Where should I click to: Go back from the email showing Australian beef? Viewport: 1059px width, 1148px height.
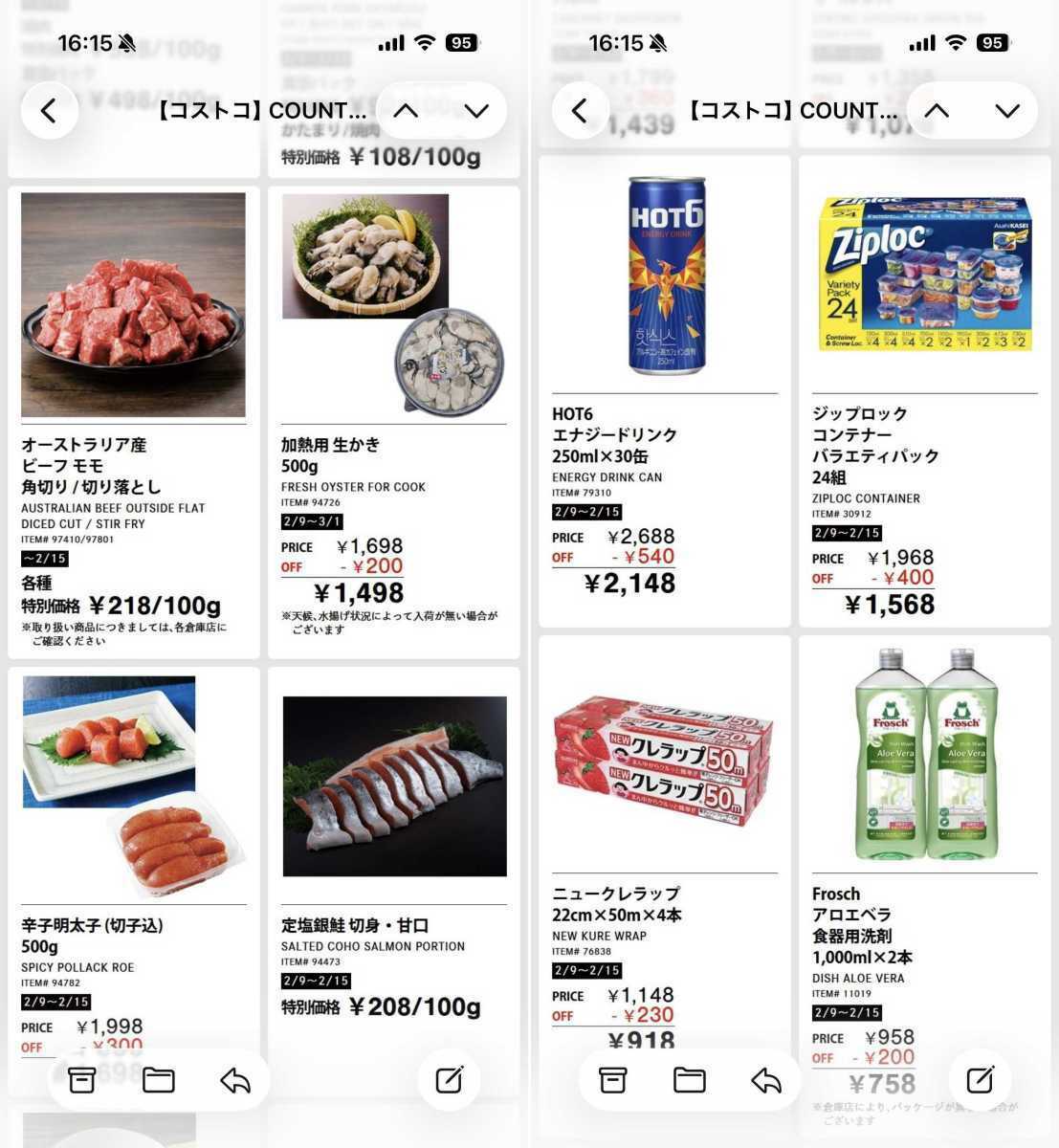49,111
